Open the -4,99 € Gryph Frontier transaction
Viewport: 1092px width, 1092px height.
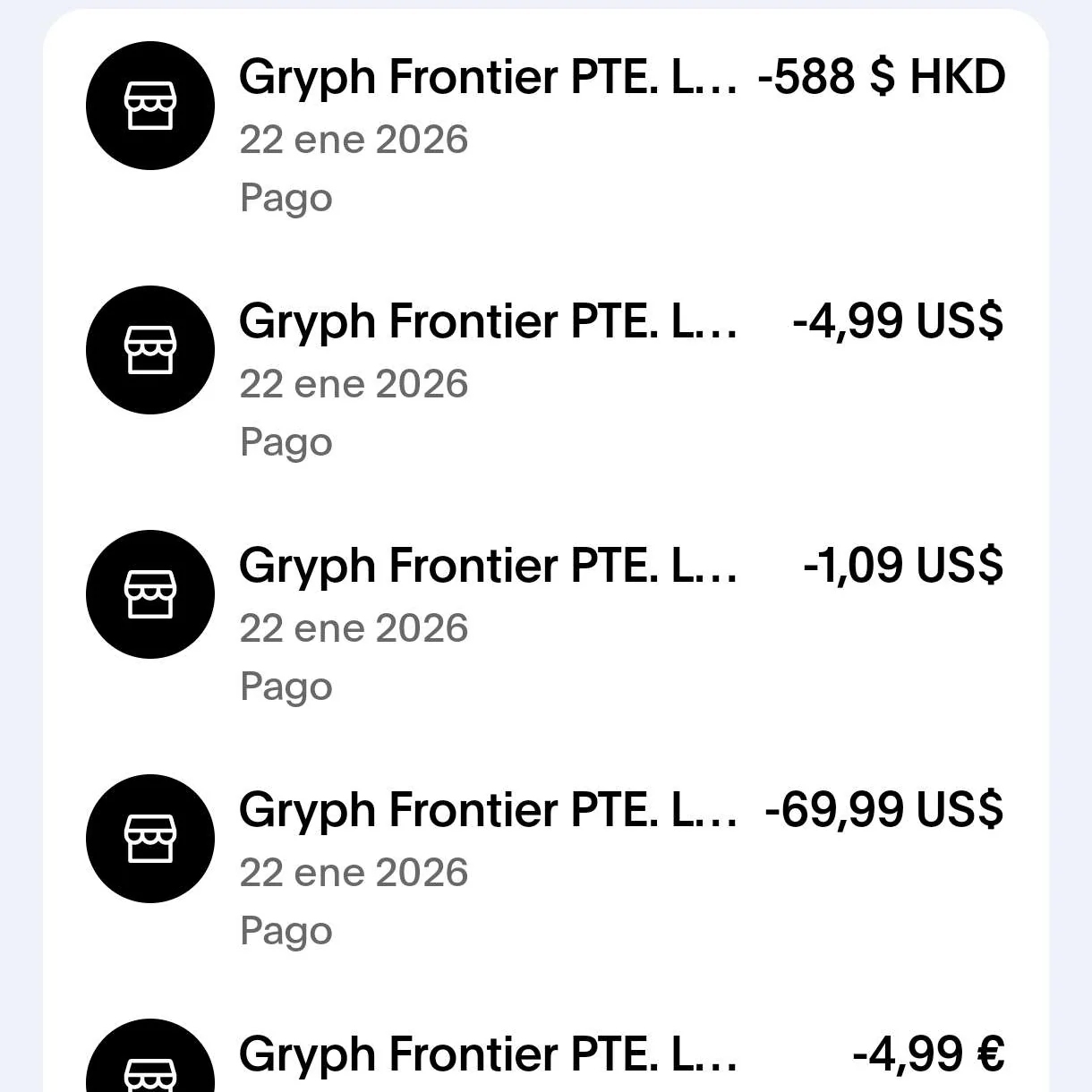(546, 1056)
